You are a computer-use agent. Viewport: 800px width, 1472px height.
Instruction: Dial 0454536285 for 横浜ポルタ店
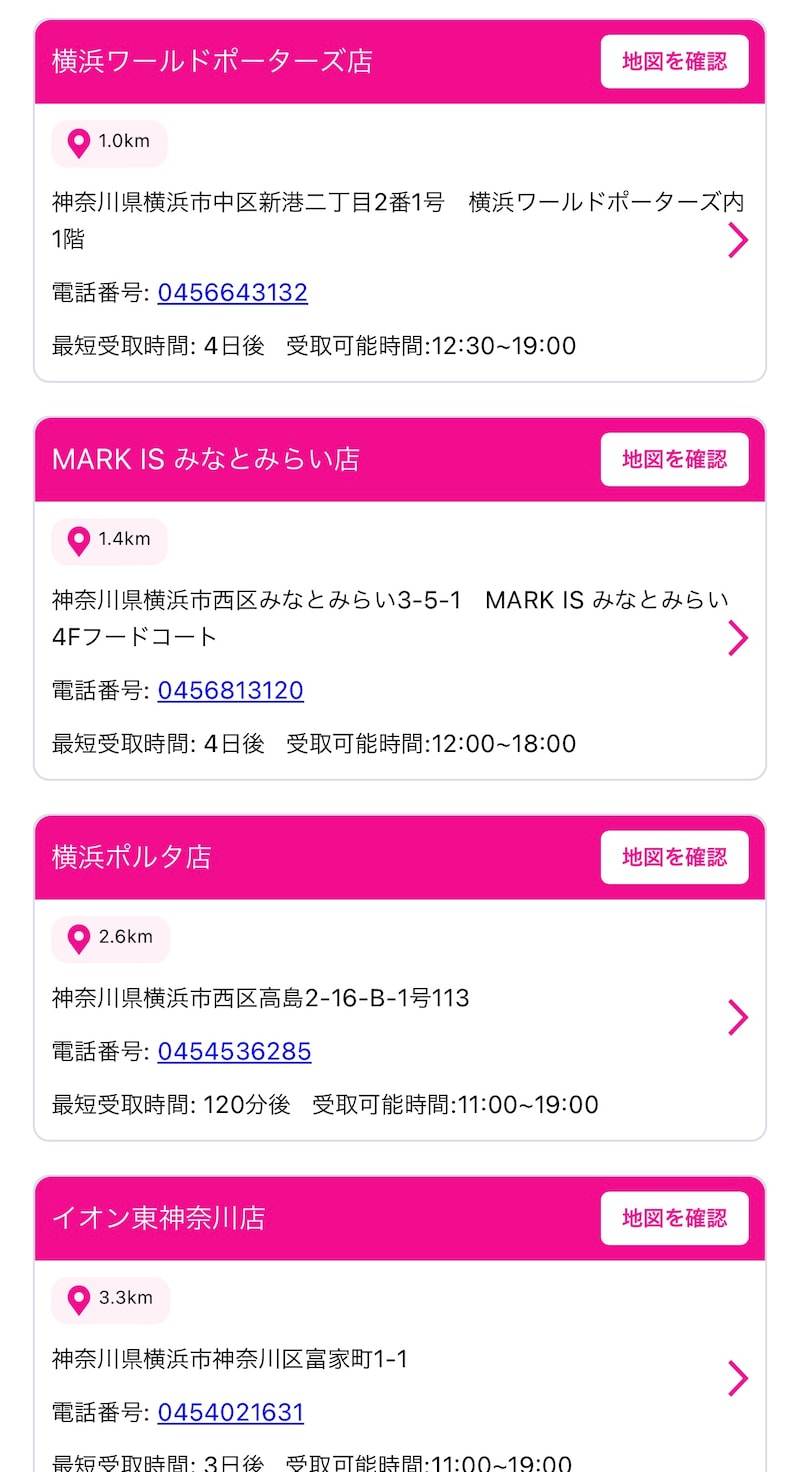click(x=234, y=1051)
